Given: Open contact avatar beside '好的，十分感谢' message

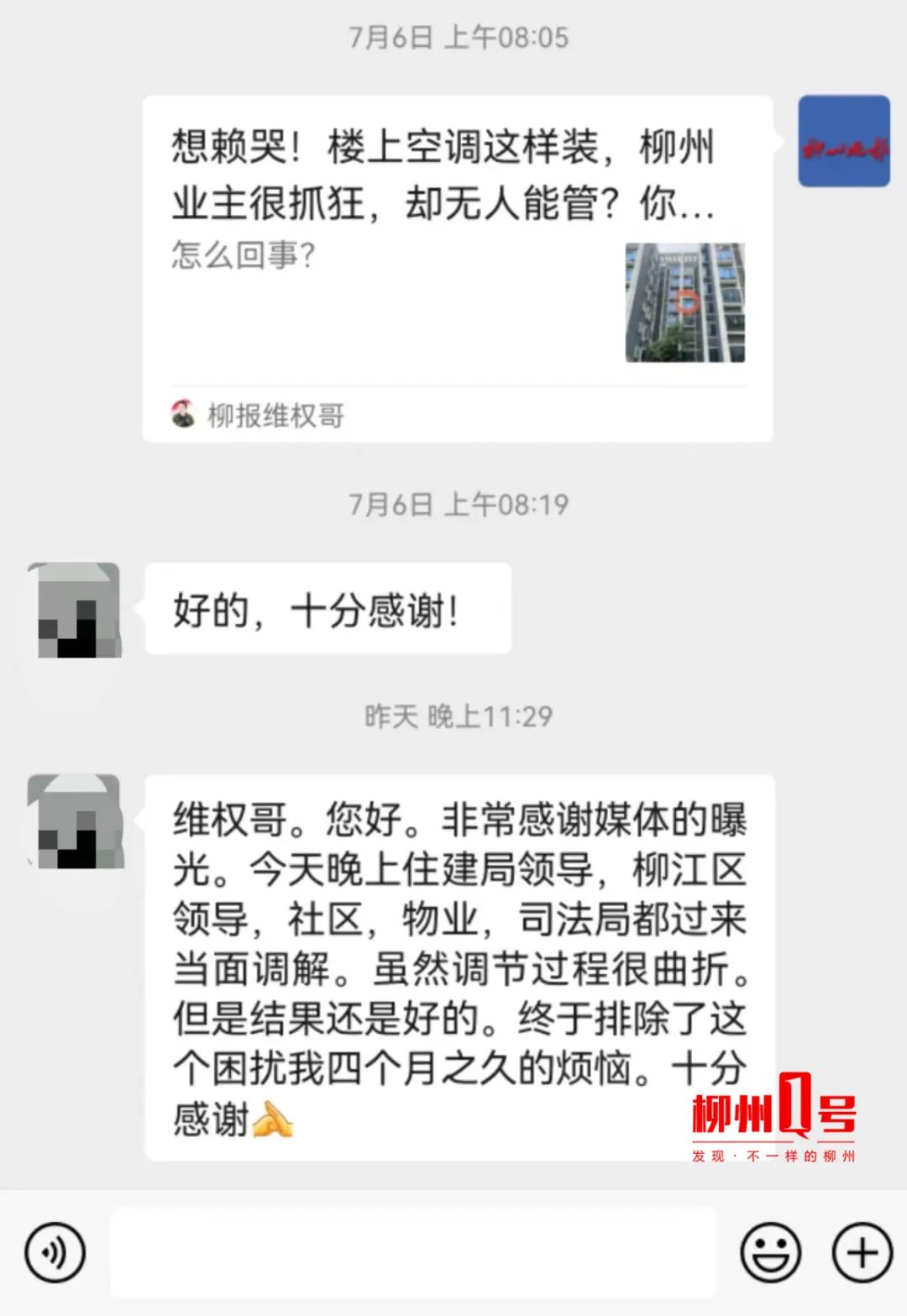Looking at the screenshot, I should pos(75,610).
